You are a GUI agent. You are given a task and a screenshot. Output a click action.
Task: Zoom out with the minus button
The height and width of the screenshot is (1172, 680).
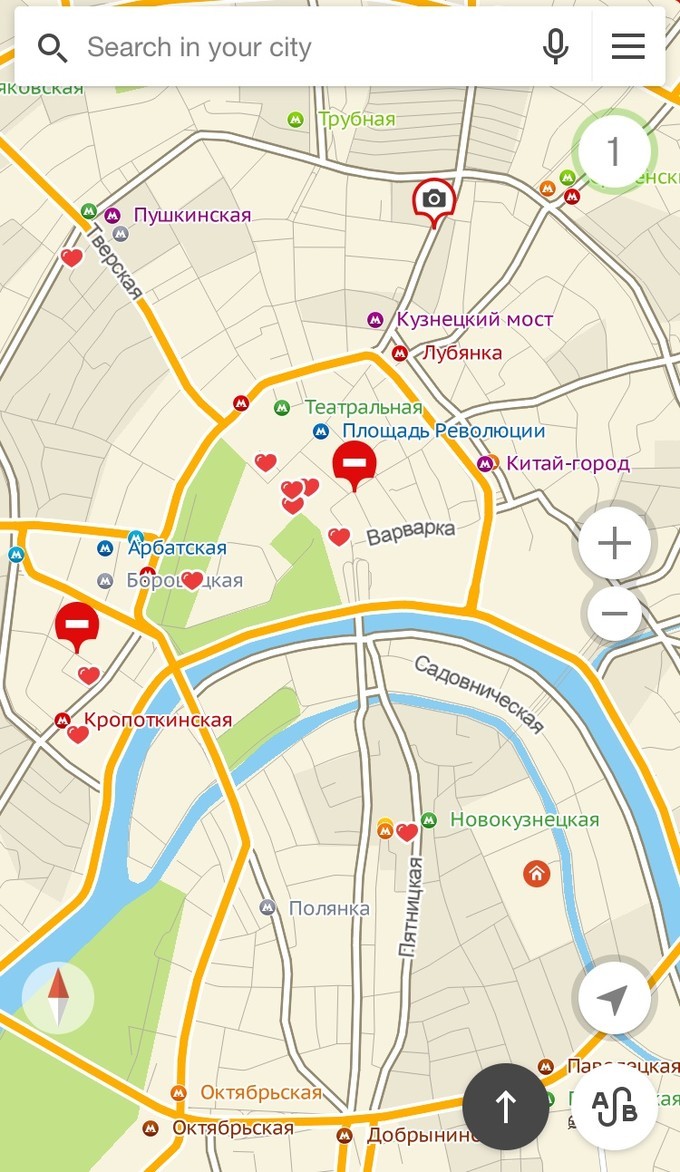tap(614, 613)
